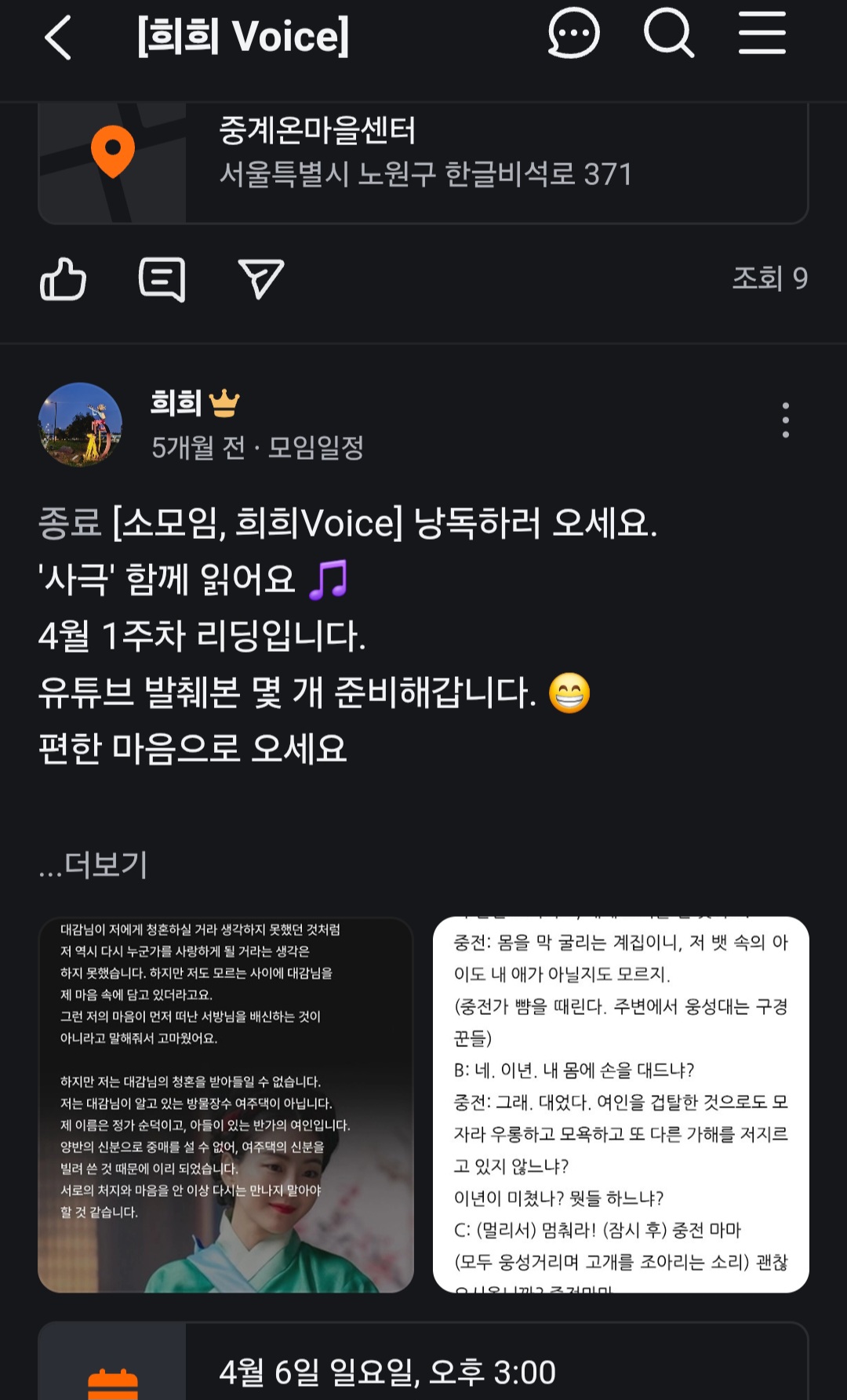
Task: Like the post with thumbs-up icon
Action: pyautogui.click(x=63, y=279)
